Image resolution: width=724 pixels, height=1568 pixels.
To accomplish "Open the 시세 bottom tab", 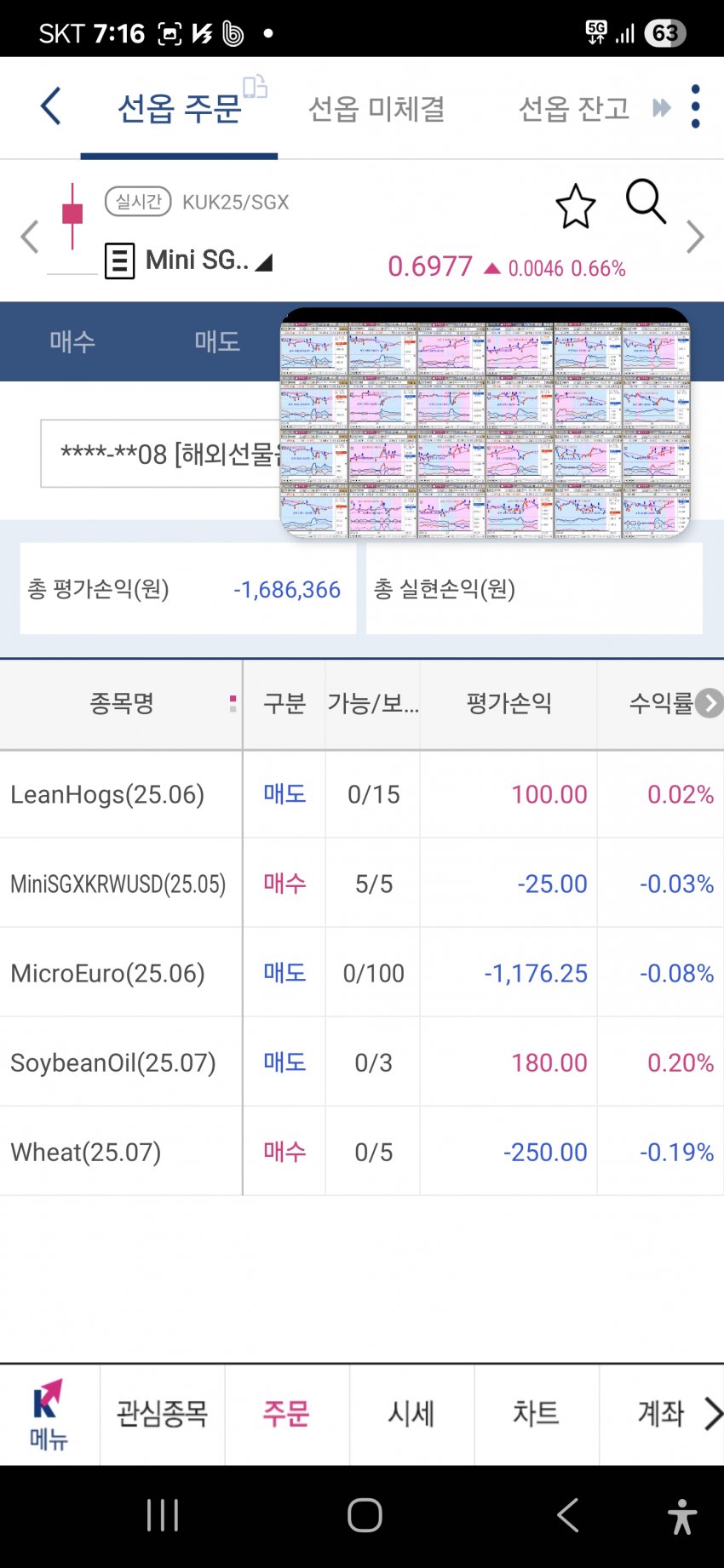I will pos(411,1414).
